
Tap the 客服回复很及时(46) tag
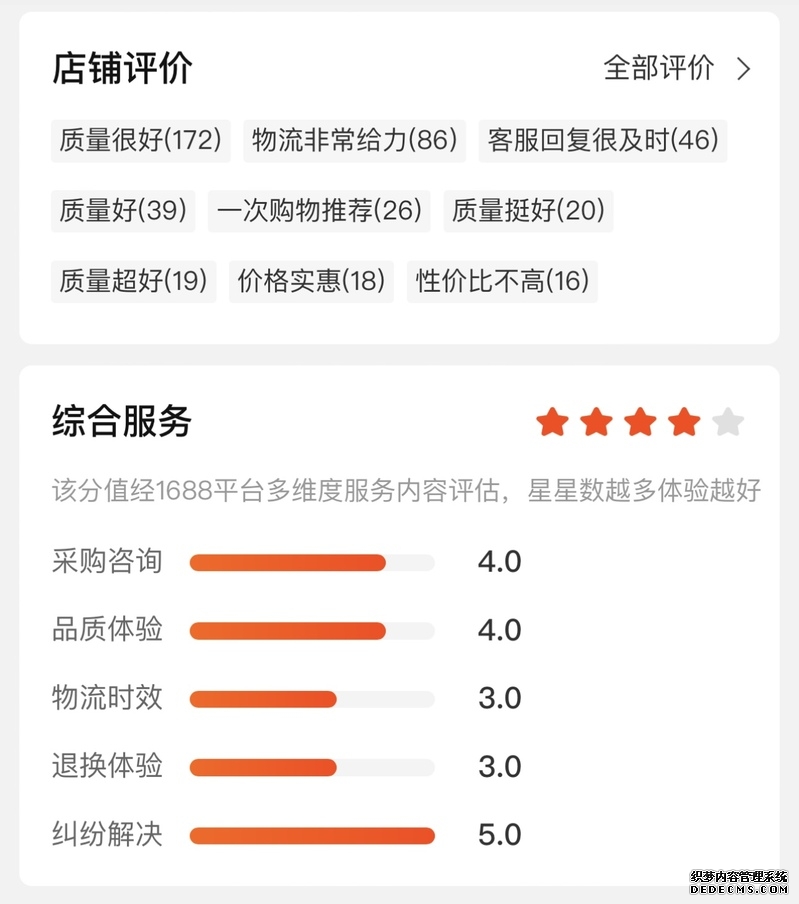pos(603,140)
